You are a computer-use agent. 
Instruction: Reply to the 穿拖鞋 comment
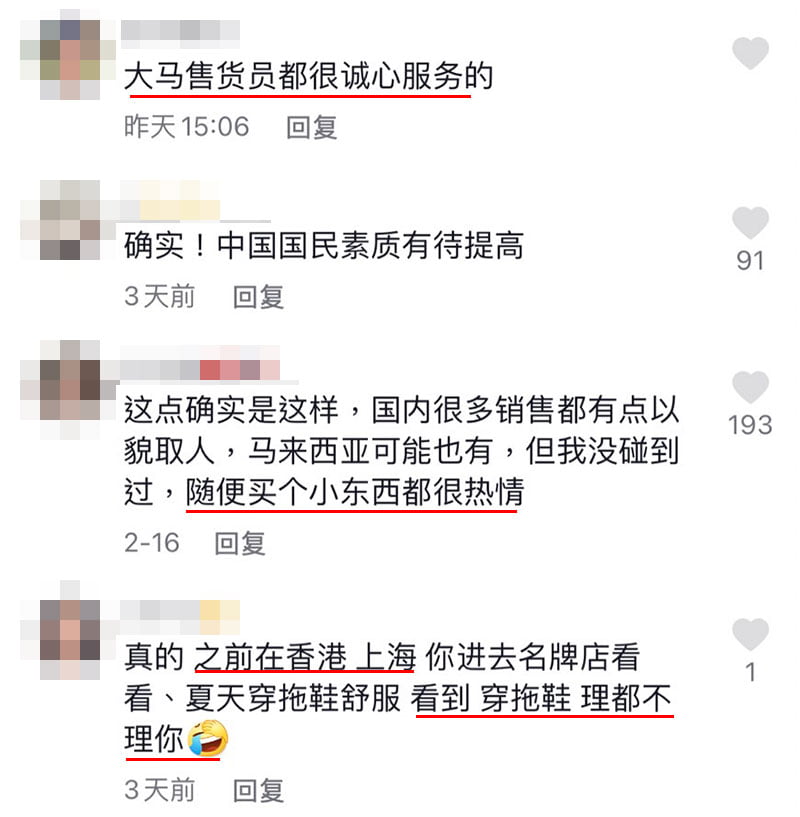[x=259, y=790]
